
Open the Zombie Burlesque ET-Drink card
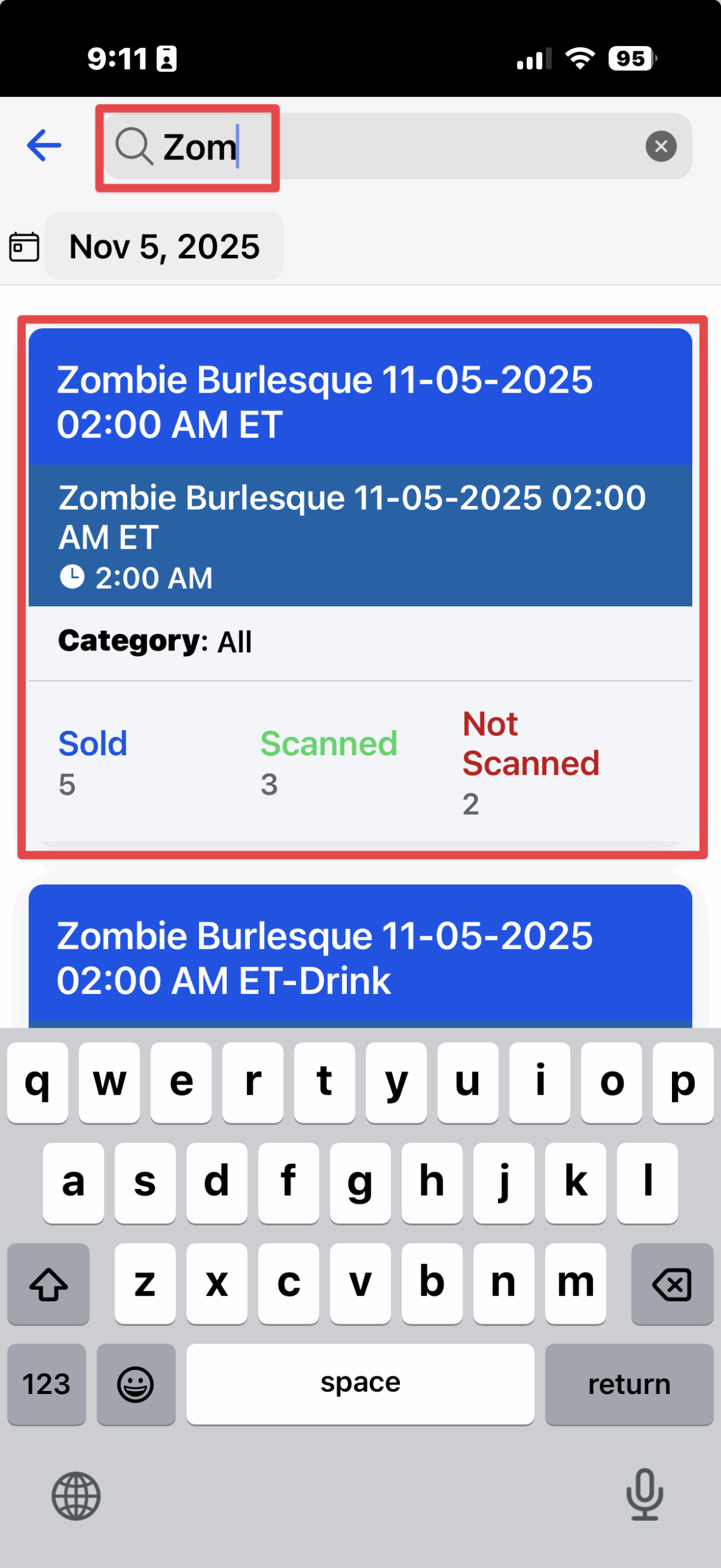(x=360, y=957)
